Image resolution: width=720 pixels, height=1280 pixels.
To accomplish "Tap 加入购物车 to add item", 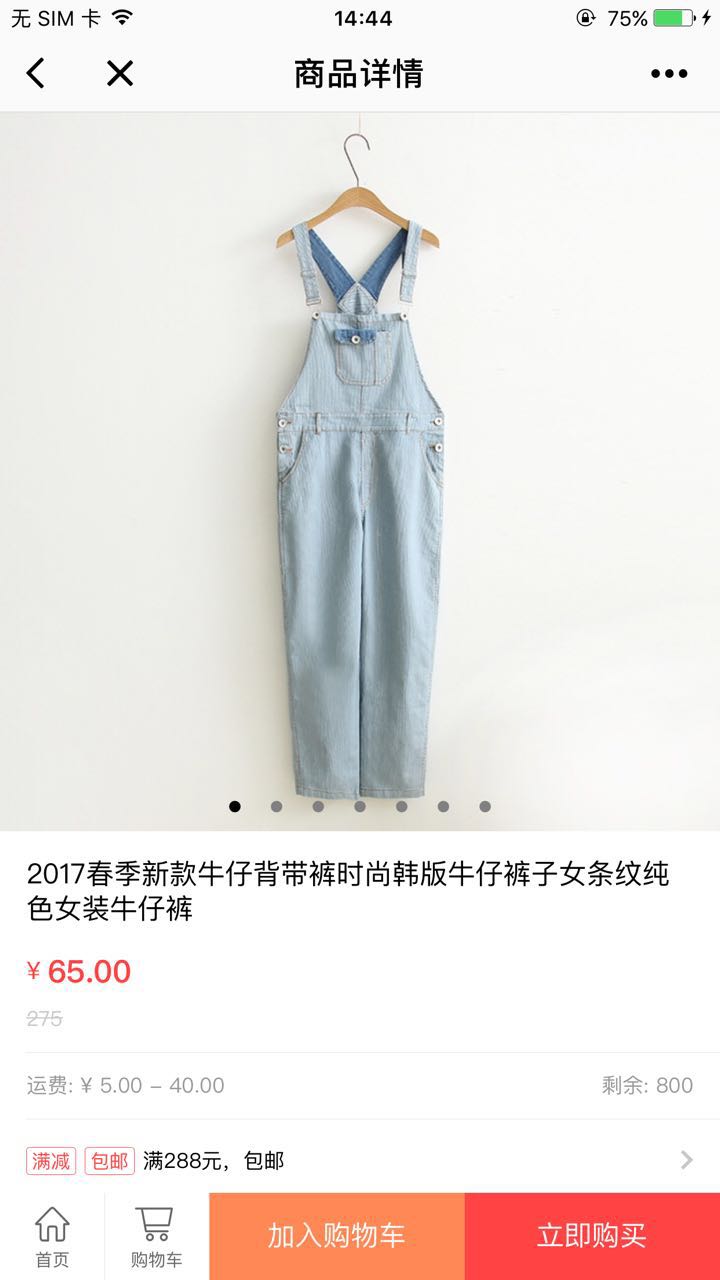I will pos(337,1236).
